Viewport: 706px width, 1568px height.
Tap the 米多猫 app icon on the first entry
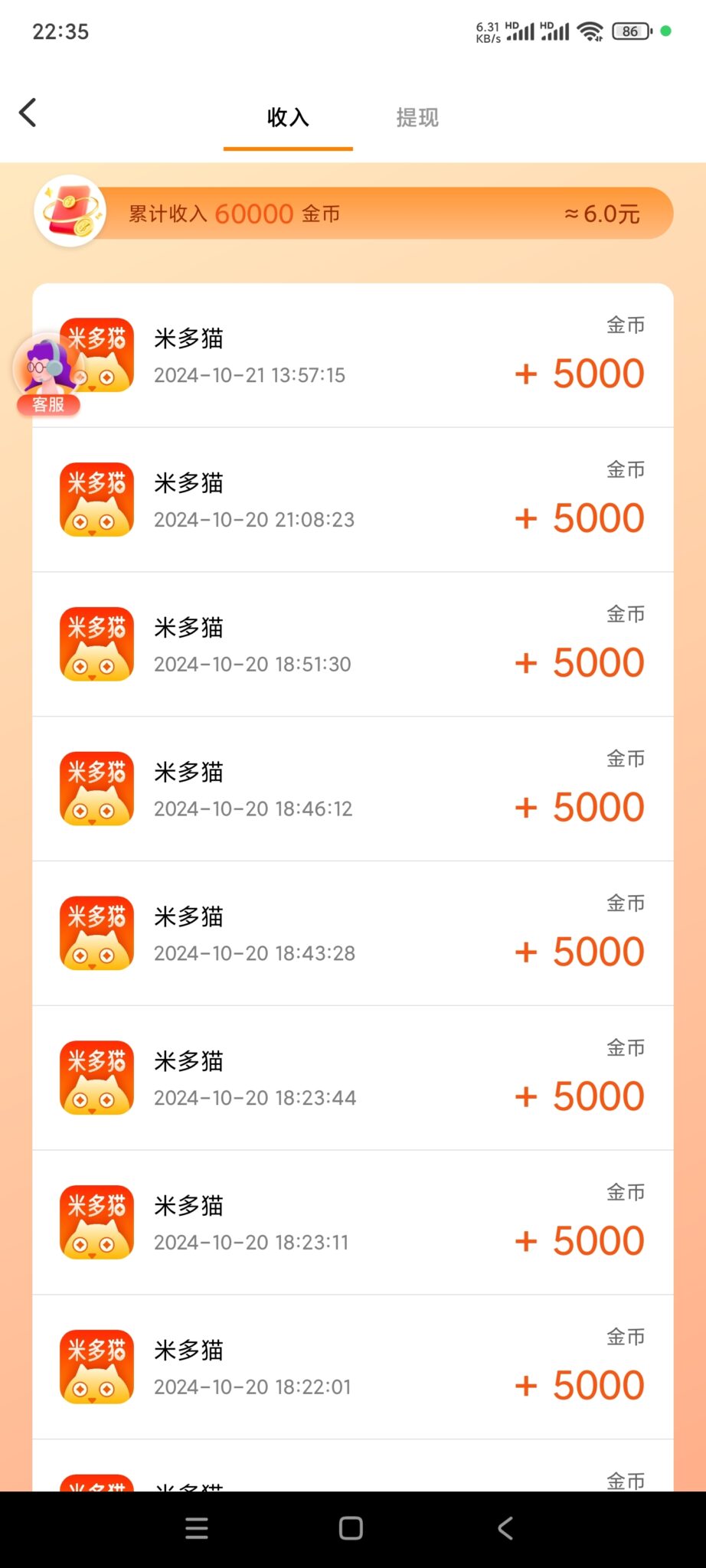(96, 354)
